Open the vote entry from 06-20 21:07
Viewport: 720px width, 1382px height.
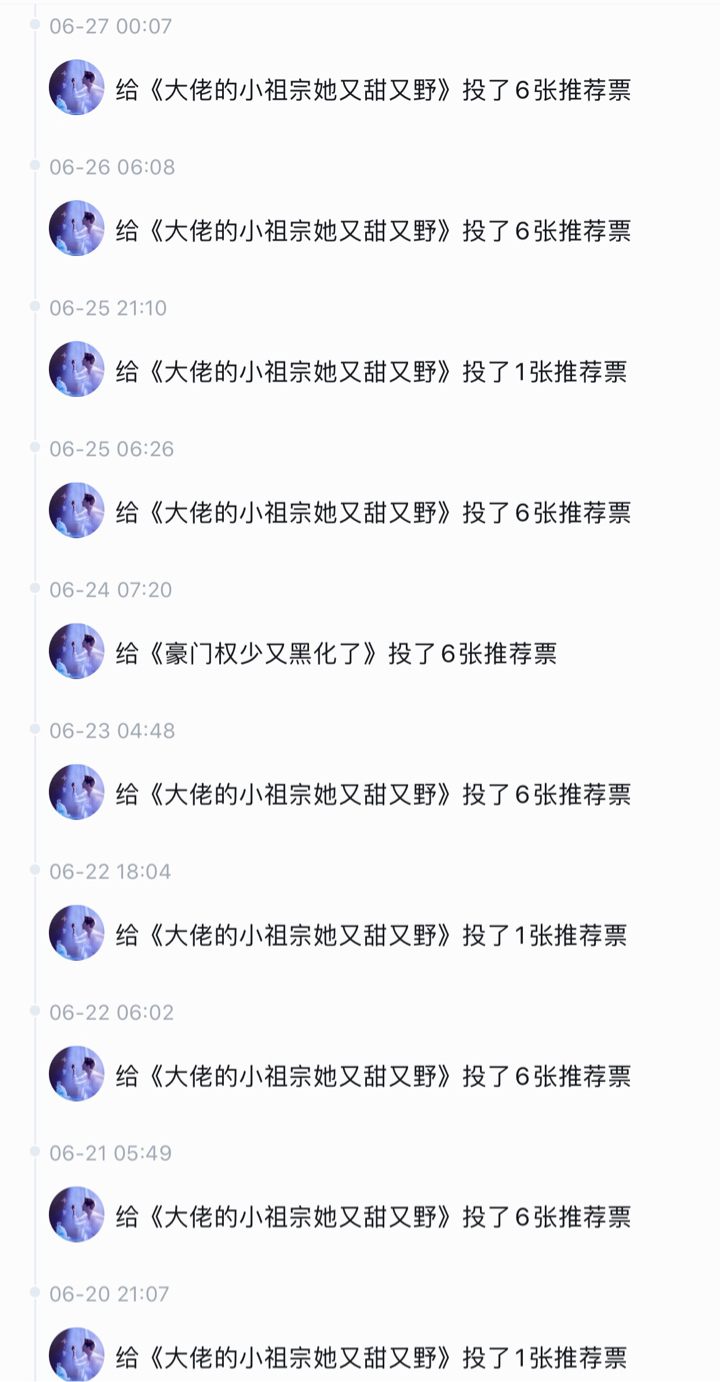tap(371, 1357)
